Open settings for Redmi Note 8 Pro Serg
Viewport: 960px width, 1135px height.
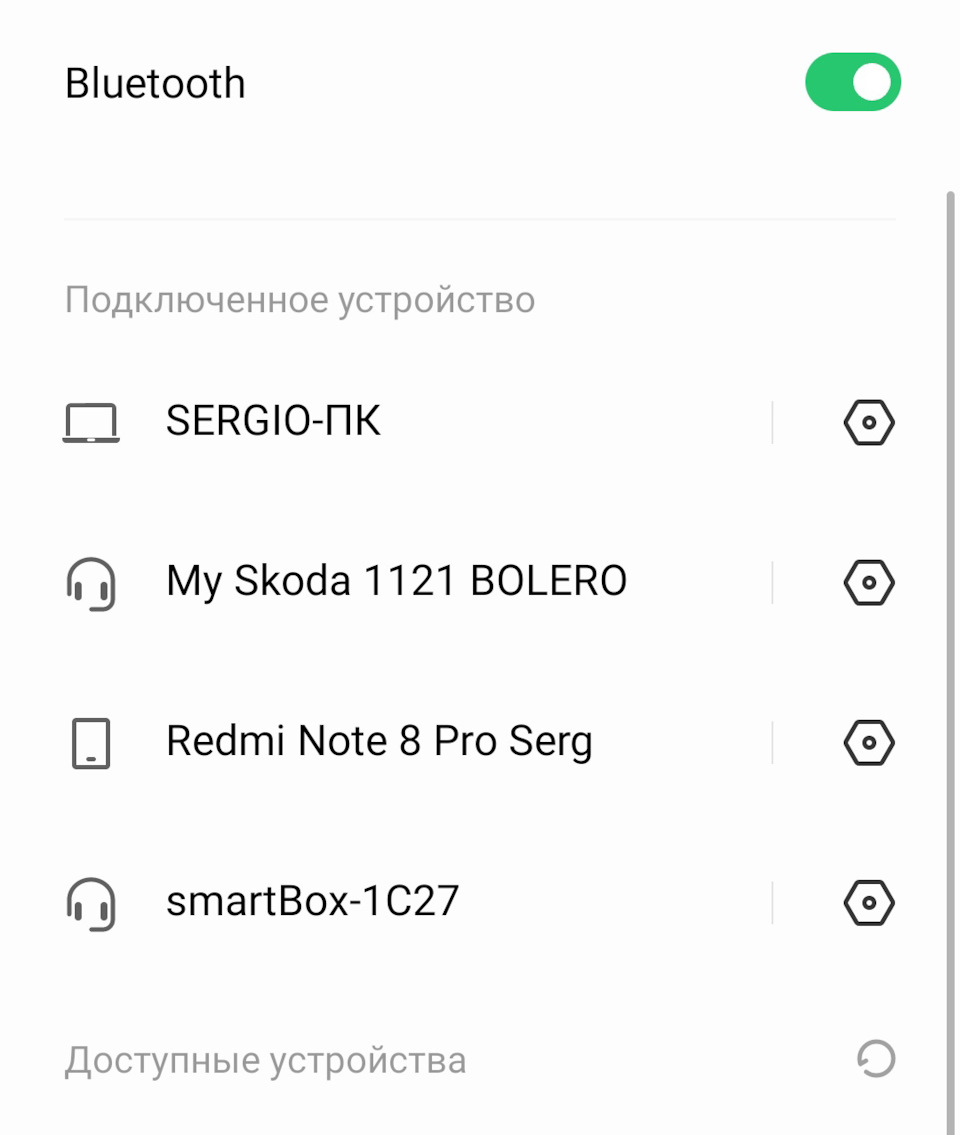pyautogui.click(x=868, y=743)
